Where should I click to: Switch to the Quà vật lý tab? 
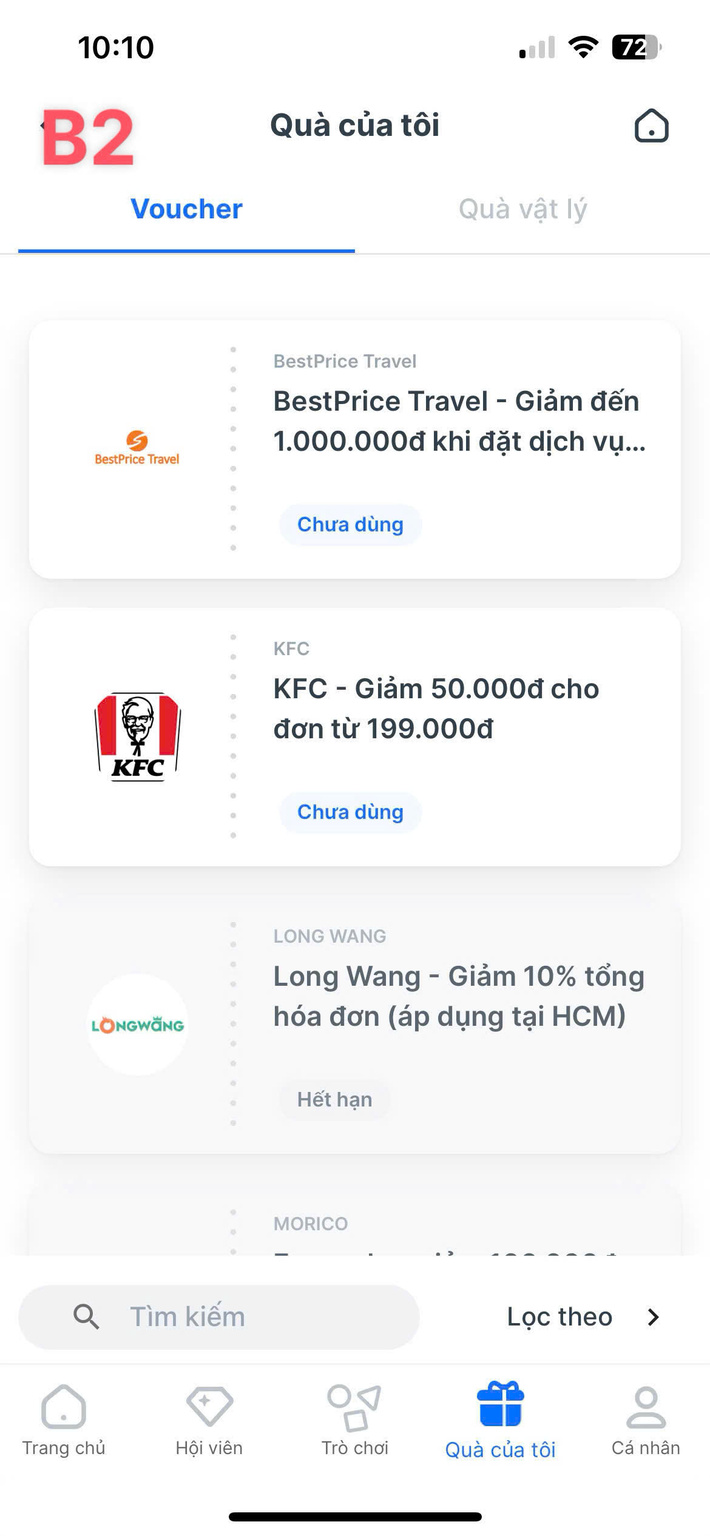click(522, 209)
